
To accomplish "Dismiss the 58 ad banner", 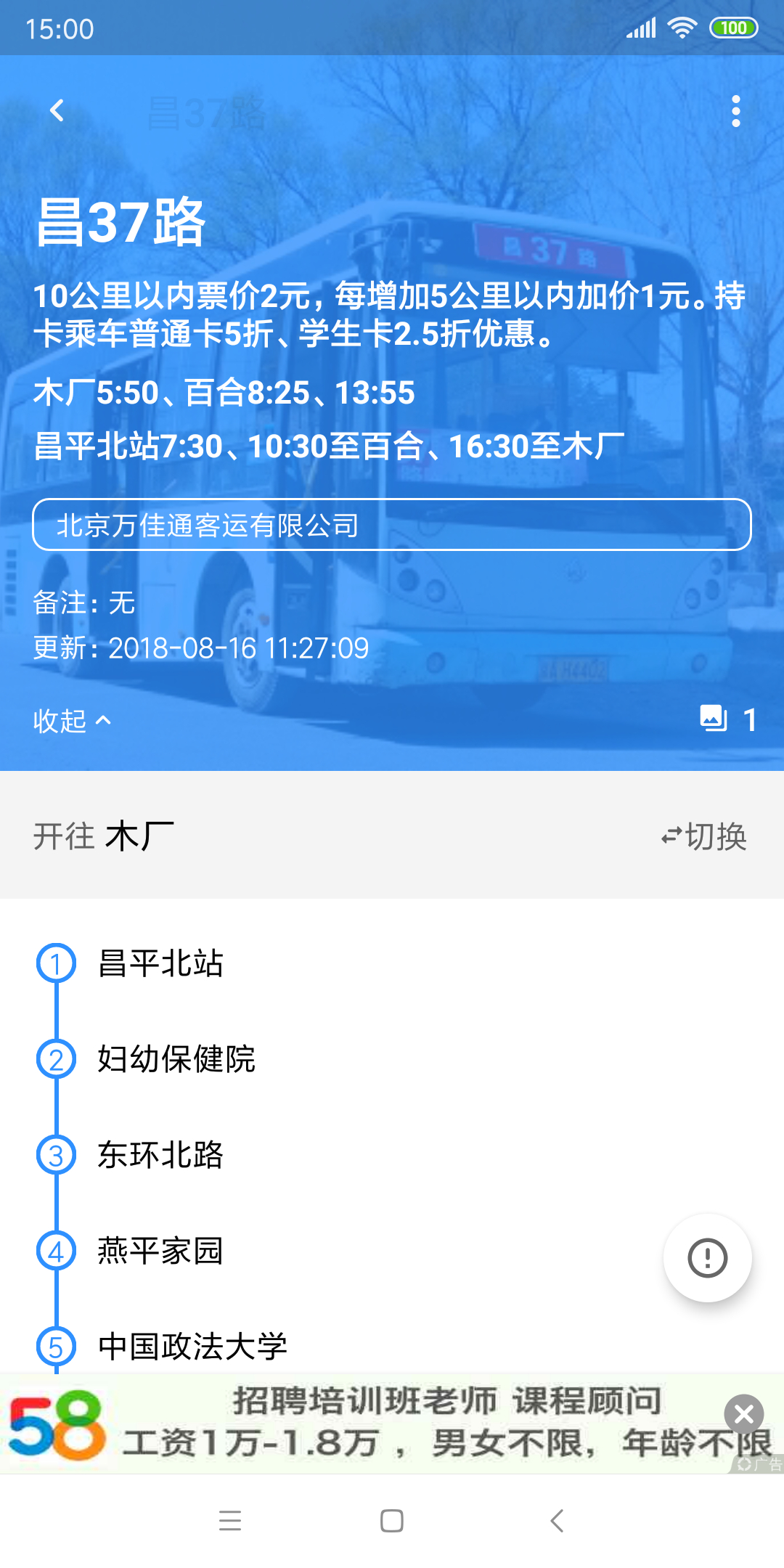I will [x=743, y=1414].
